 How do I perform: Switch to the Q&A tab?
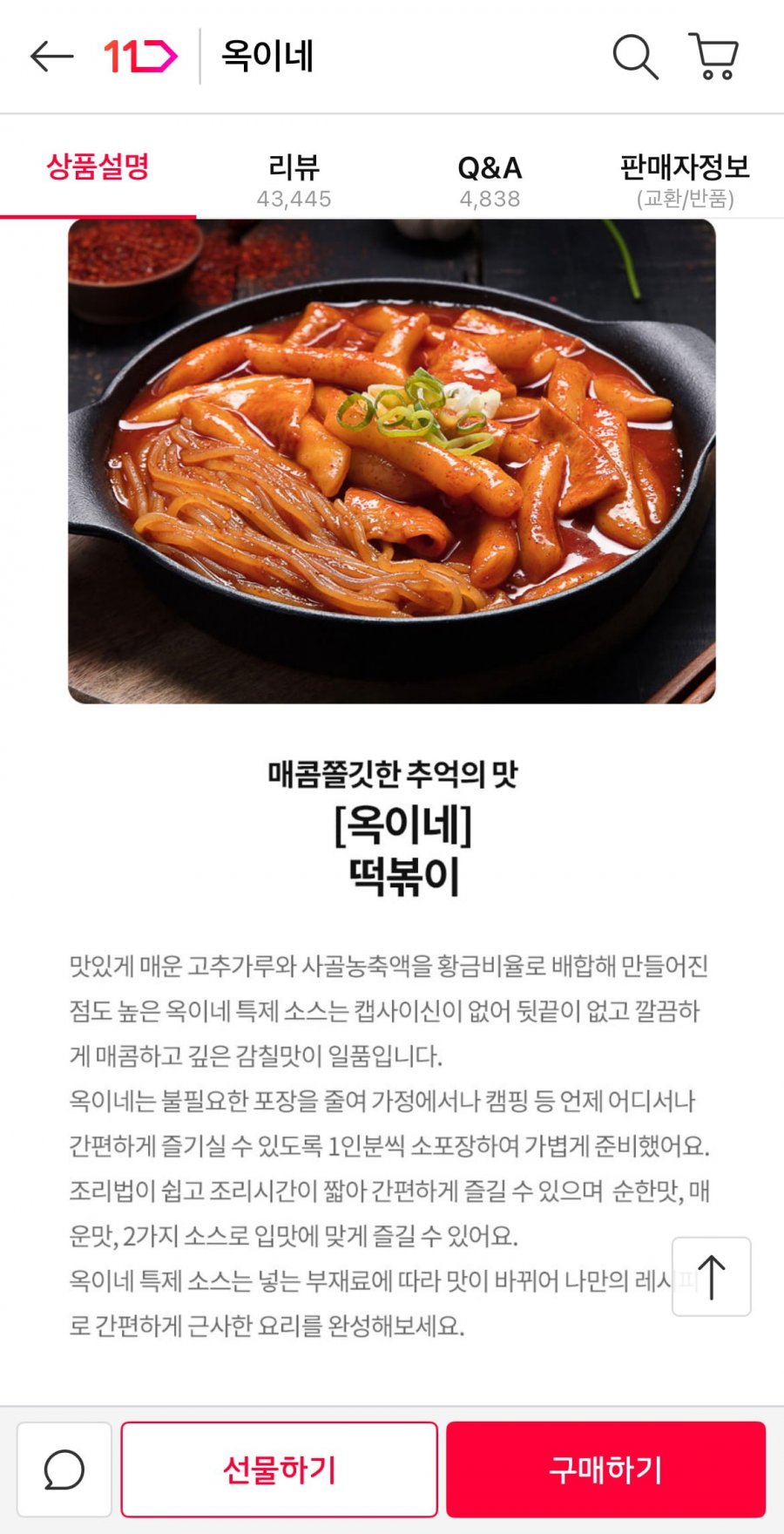490,180
